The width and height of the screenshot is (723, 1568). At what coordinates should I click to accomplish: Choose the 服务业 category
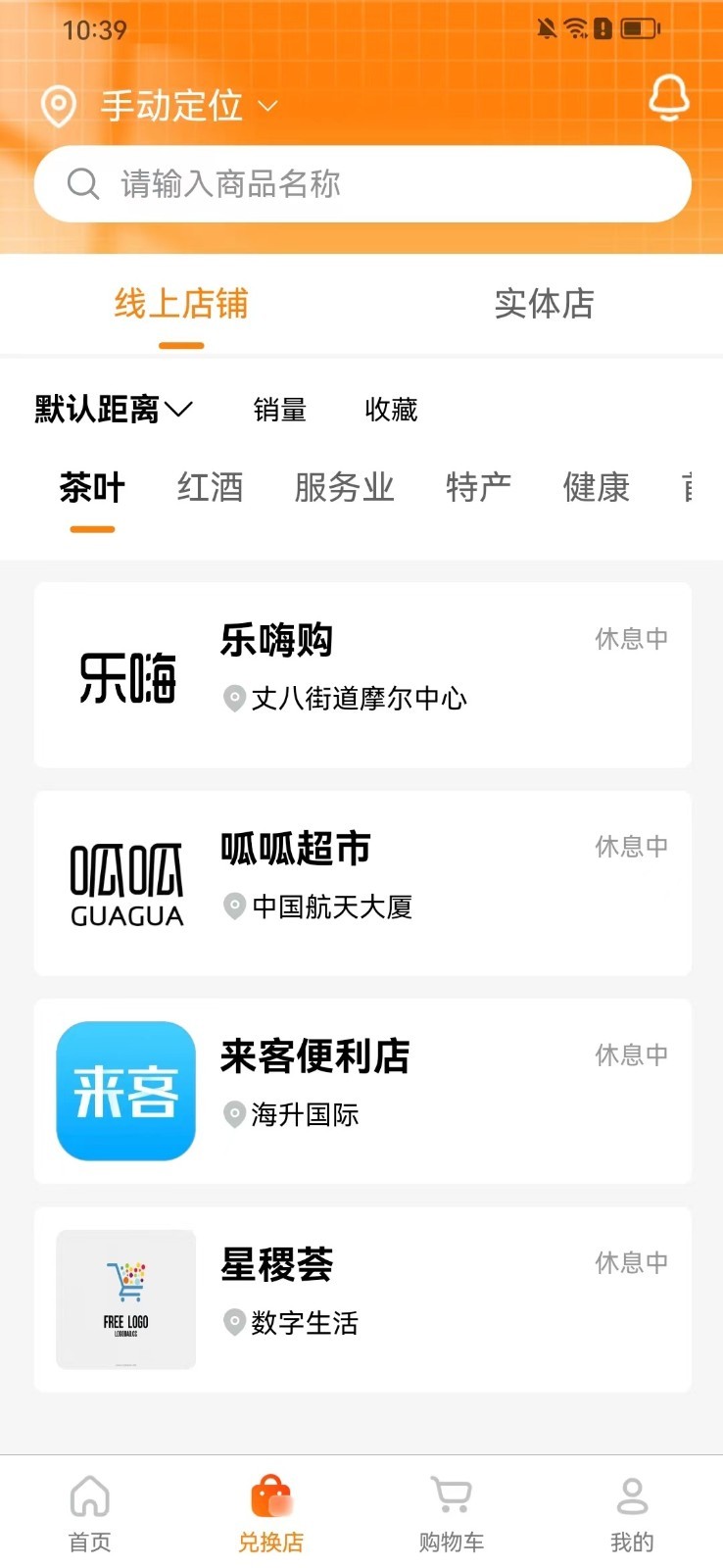[344, 487]
